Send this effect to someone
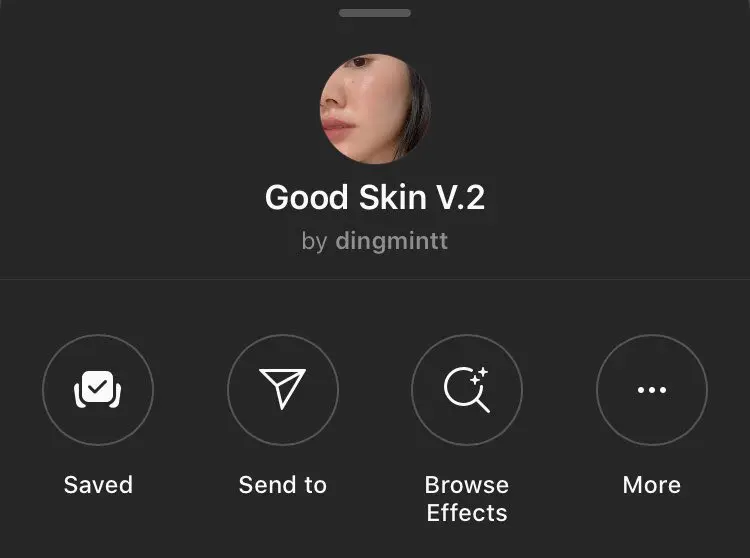 pos(283,390)
